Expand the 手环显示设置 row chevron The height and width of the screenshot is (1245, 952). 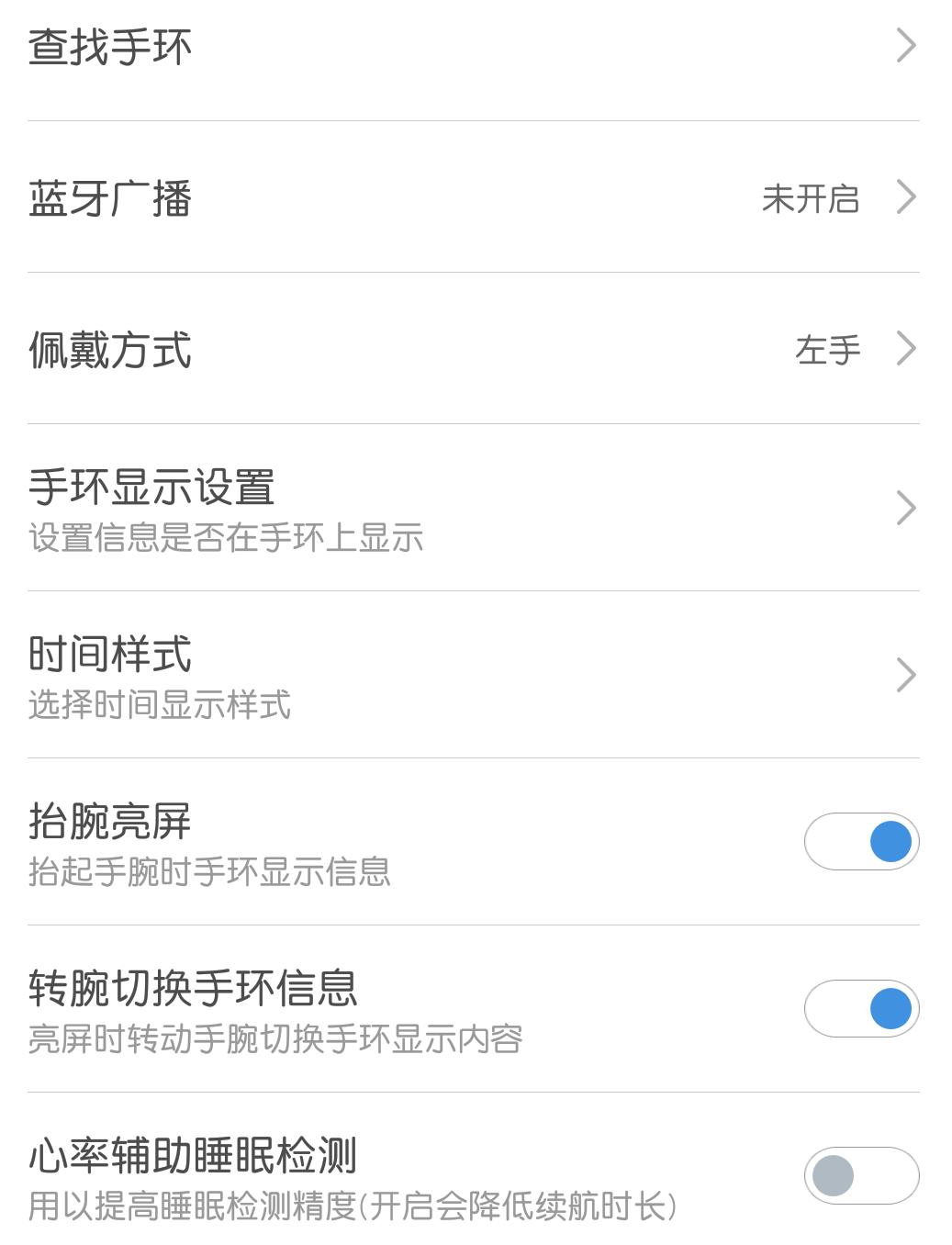[x=907, y=508]
